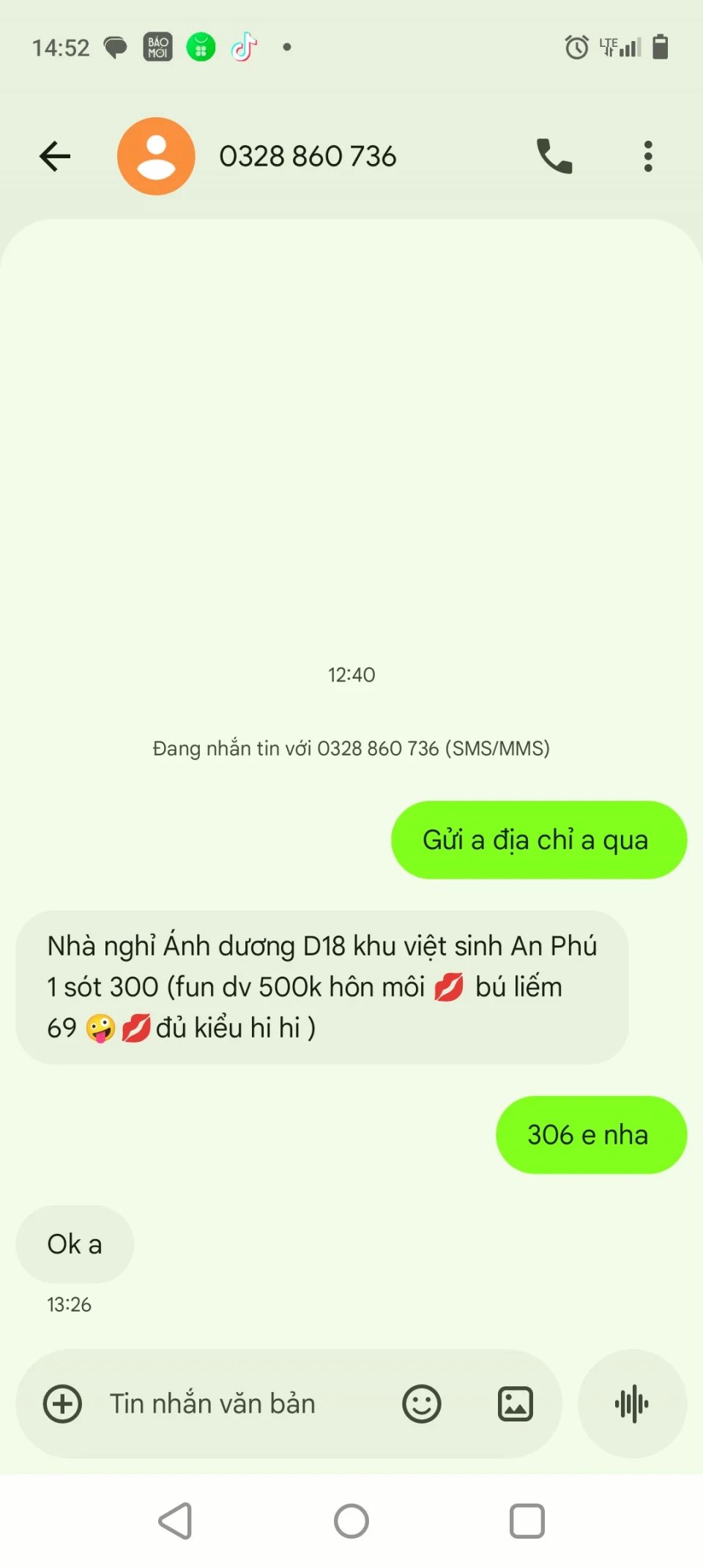Tap the system home button
703x1568 pixels.
tap(351, 1521)
